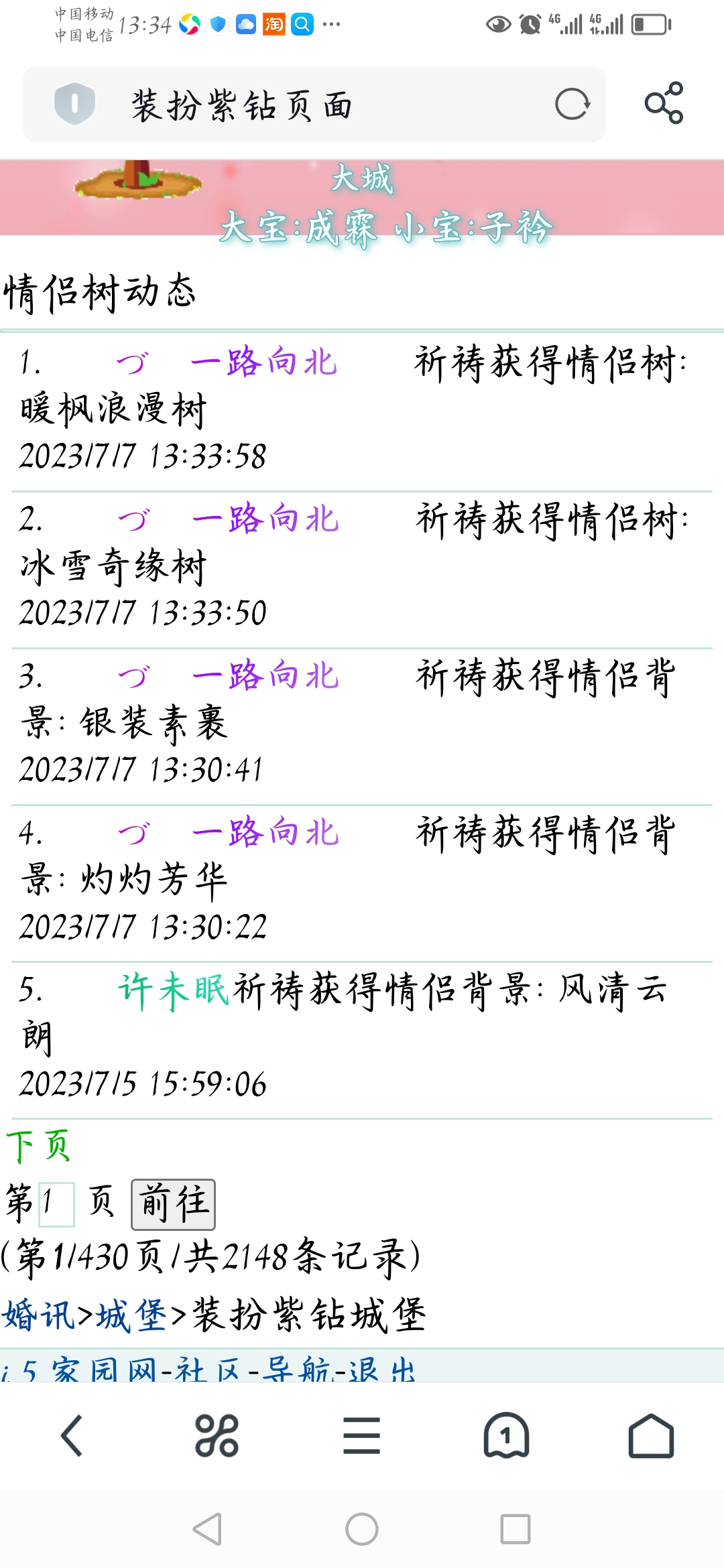
Task: Open the 城堡 breadcrumb link
Action: (131, 1315)
